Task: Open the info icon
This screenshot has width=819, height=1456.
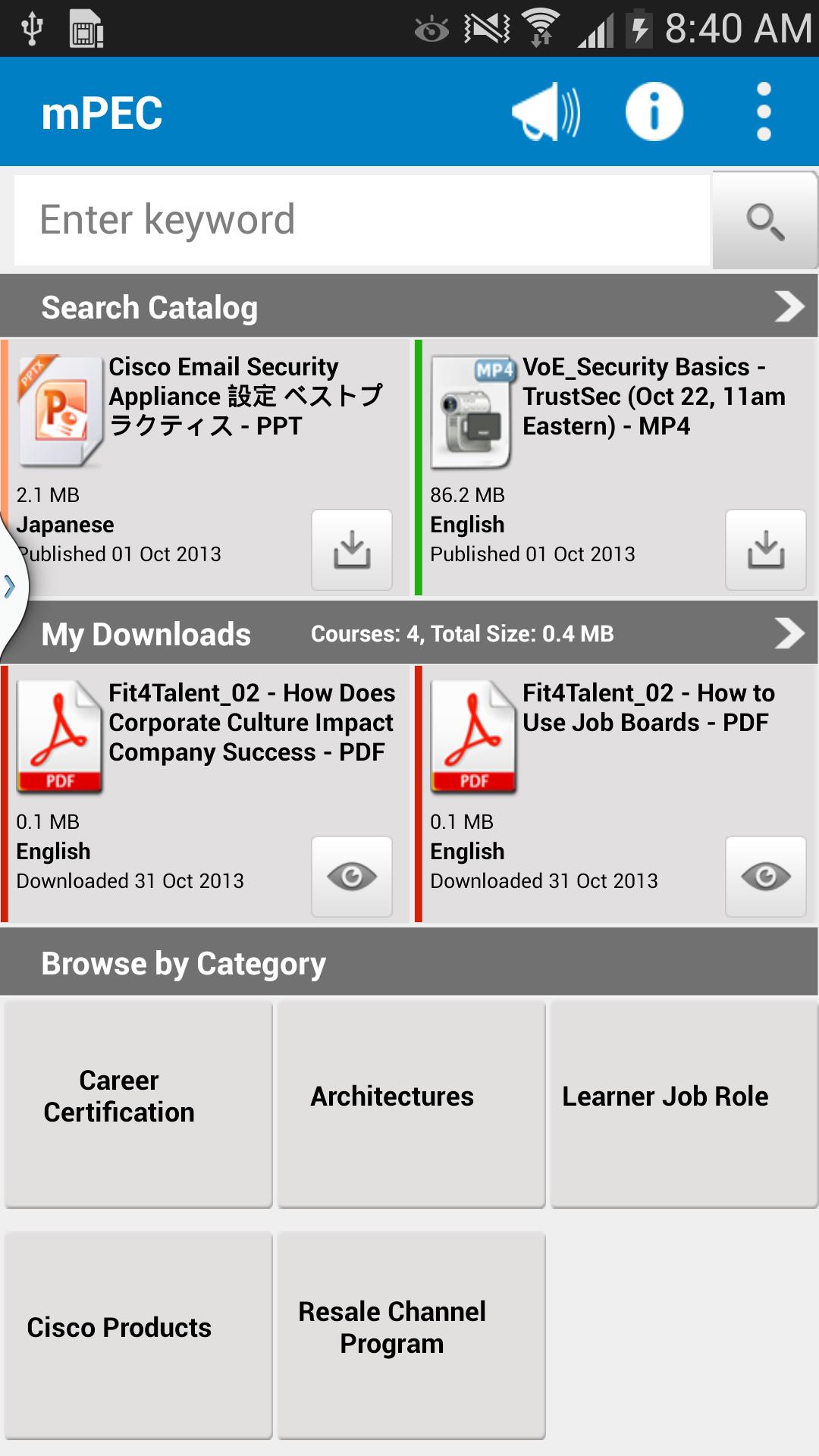Action: point(654,111)
